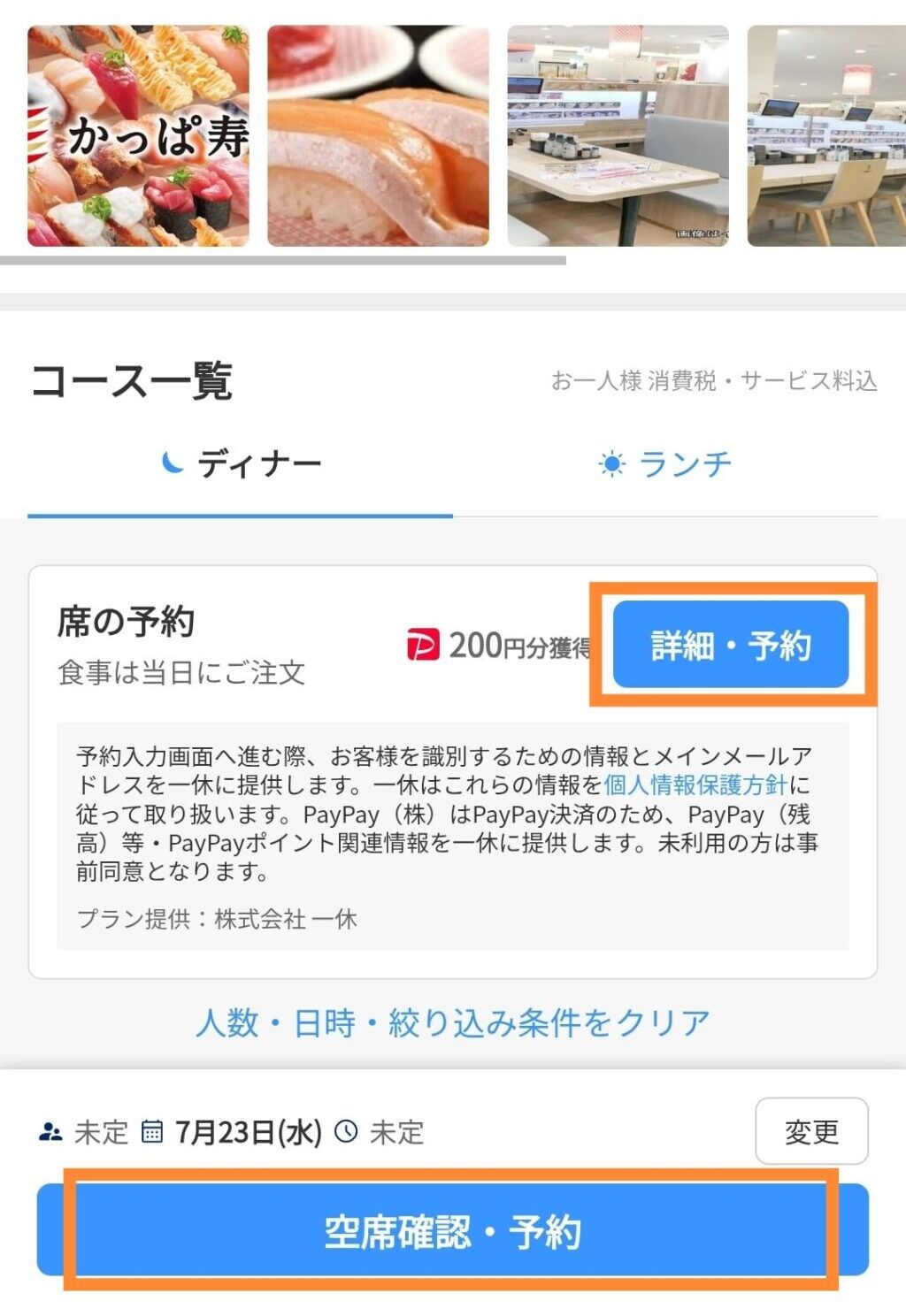Open the かっぱ寿司 sushi assortment photo
The image size is (906, 1316).
pyautogui.click(x=138, y=135)
